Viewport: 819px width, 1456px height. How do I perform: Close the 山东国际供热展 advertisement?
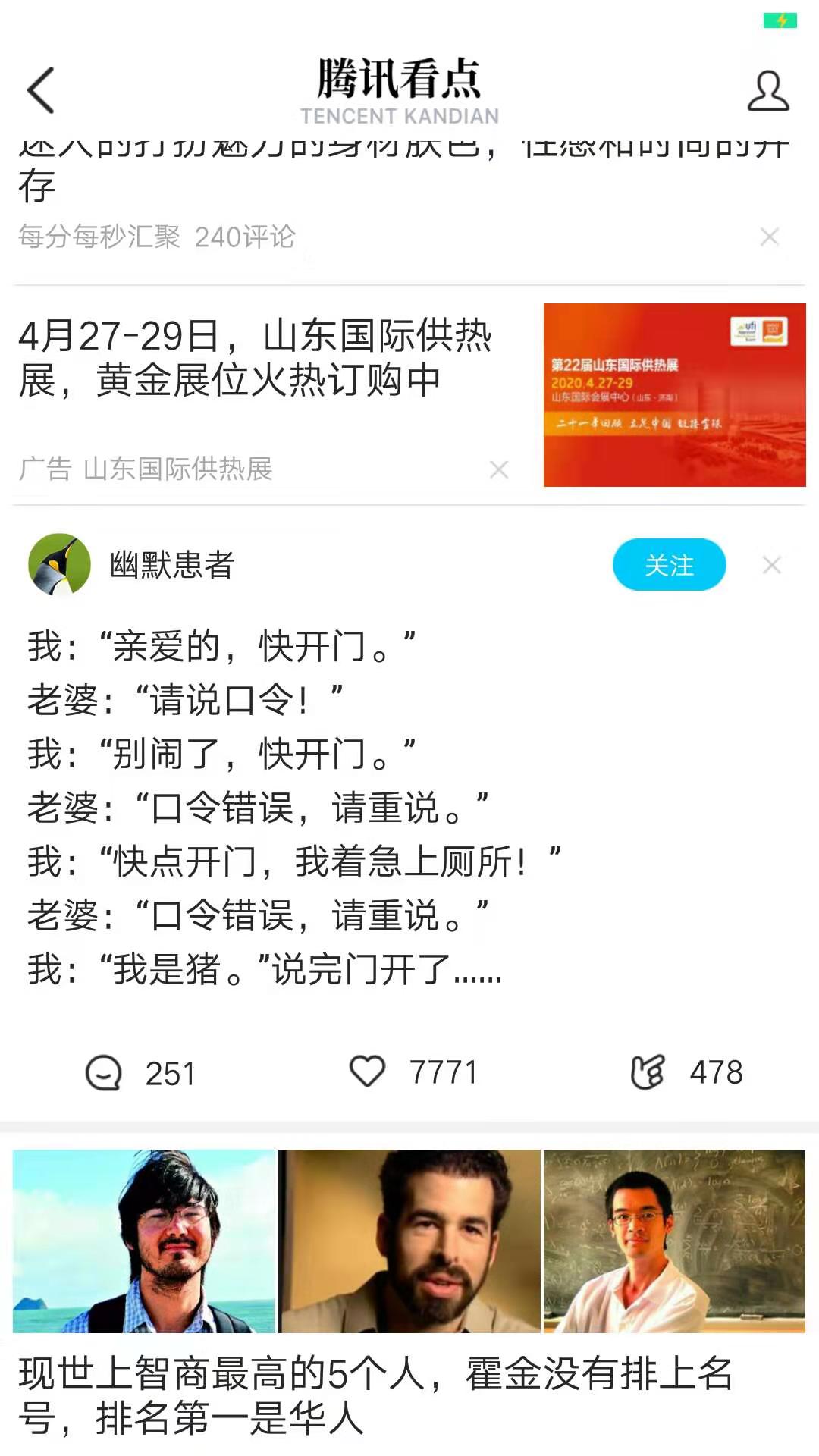(x=499, y=469)
